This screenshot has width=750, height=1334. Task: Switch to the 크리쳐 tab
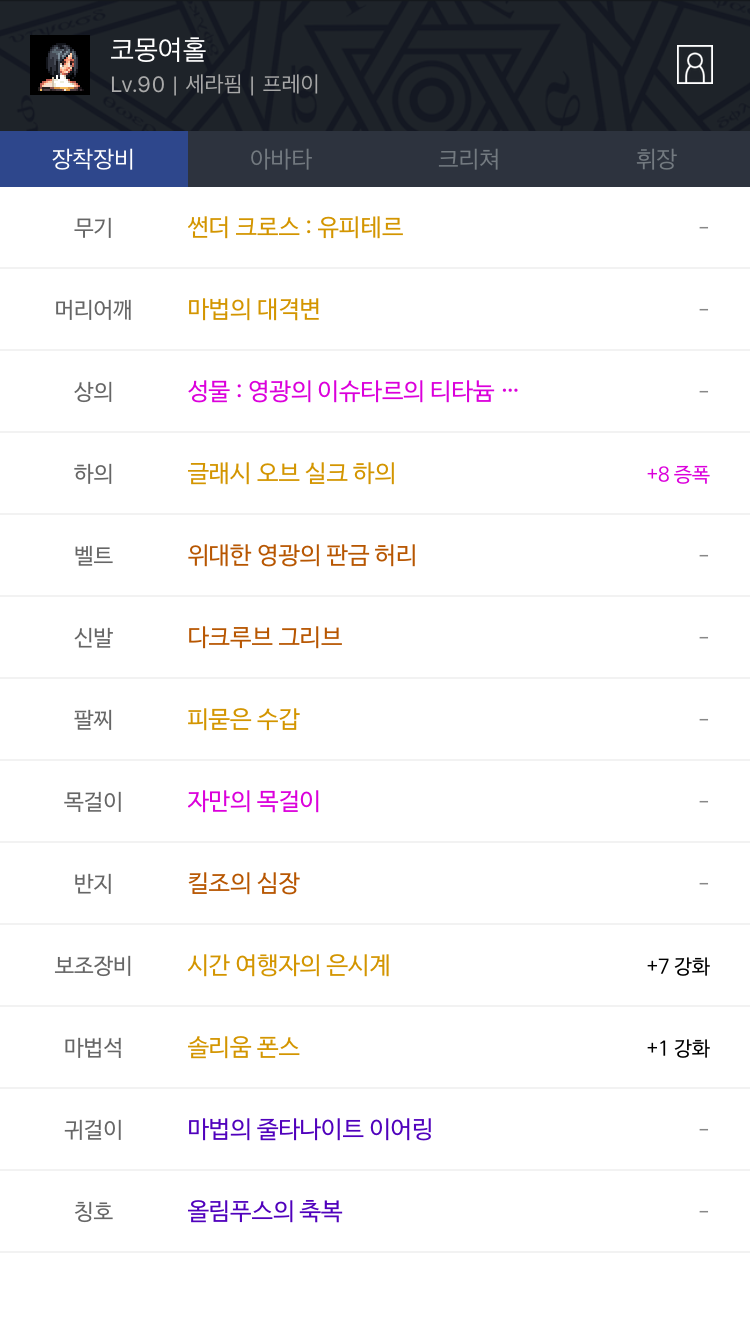tap(469, 159)
